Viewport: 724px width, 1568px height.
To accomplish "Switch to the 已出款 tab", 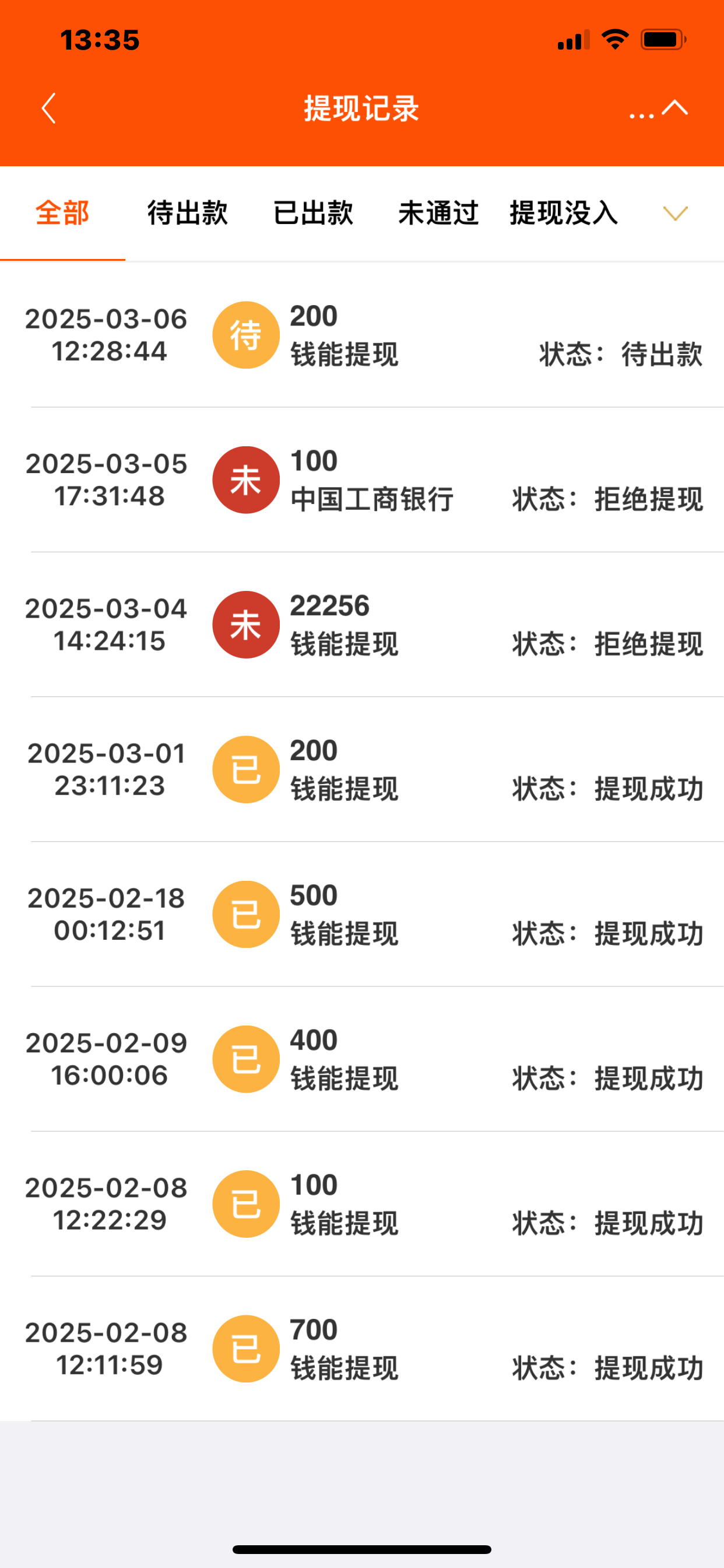I will tap(314, 213).
